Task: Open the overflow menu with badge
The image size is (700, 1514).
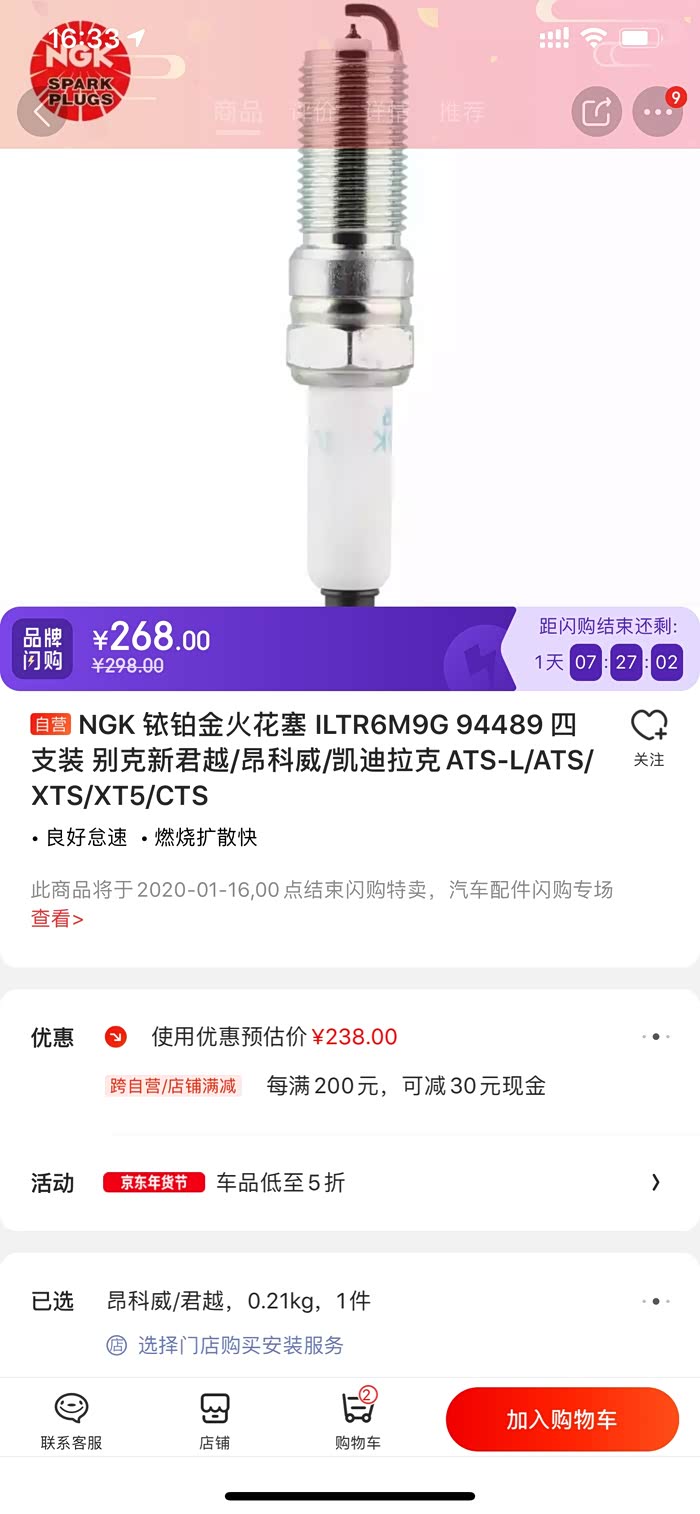Action: 657,112
